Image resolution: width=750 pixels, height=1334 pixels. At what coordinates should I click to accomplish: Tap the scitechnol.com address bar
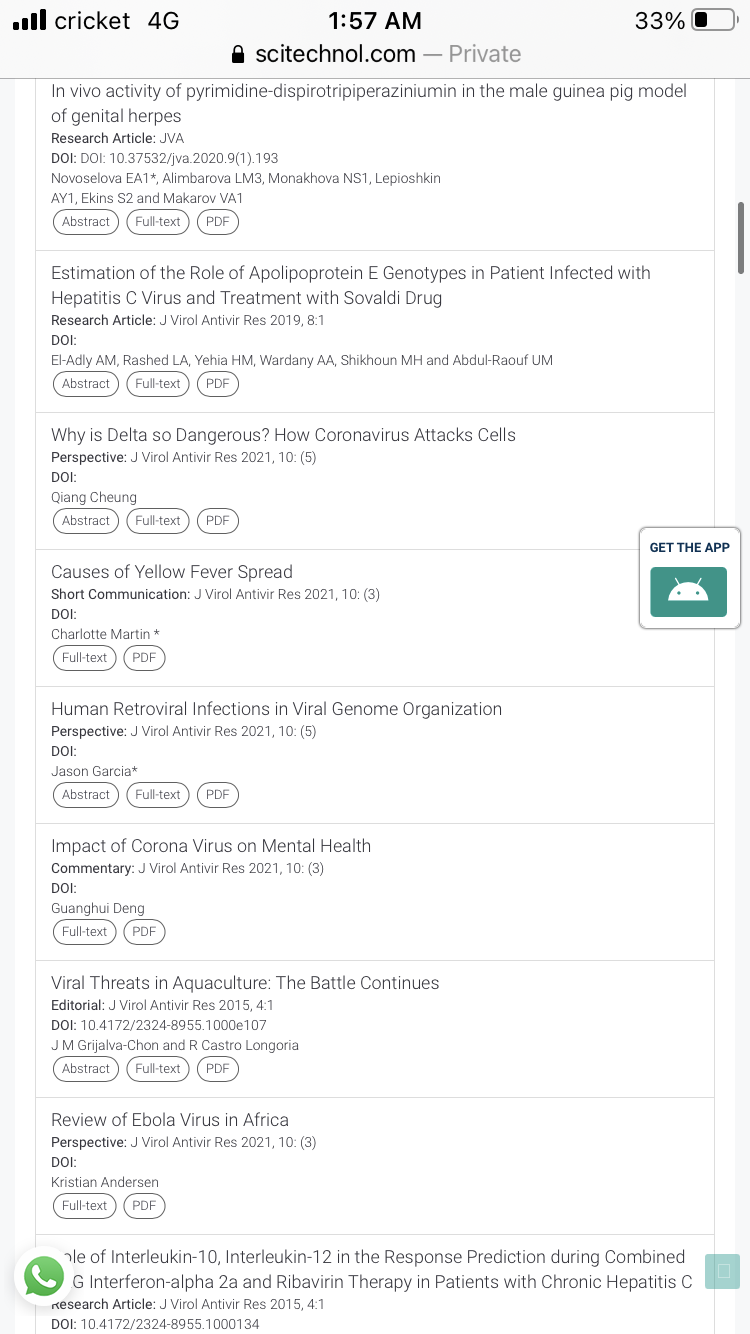pos(375,54)
